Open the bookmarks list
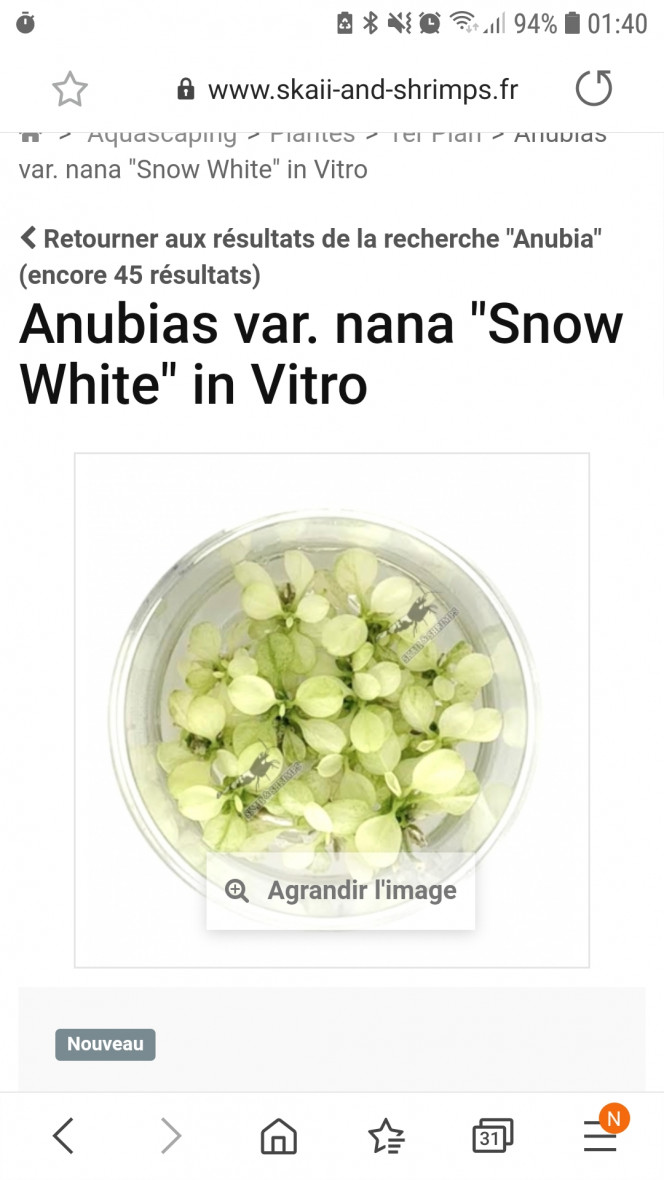664x1180 pixels. click(x=386, y=1136)
